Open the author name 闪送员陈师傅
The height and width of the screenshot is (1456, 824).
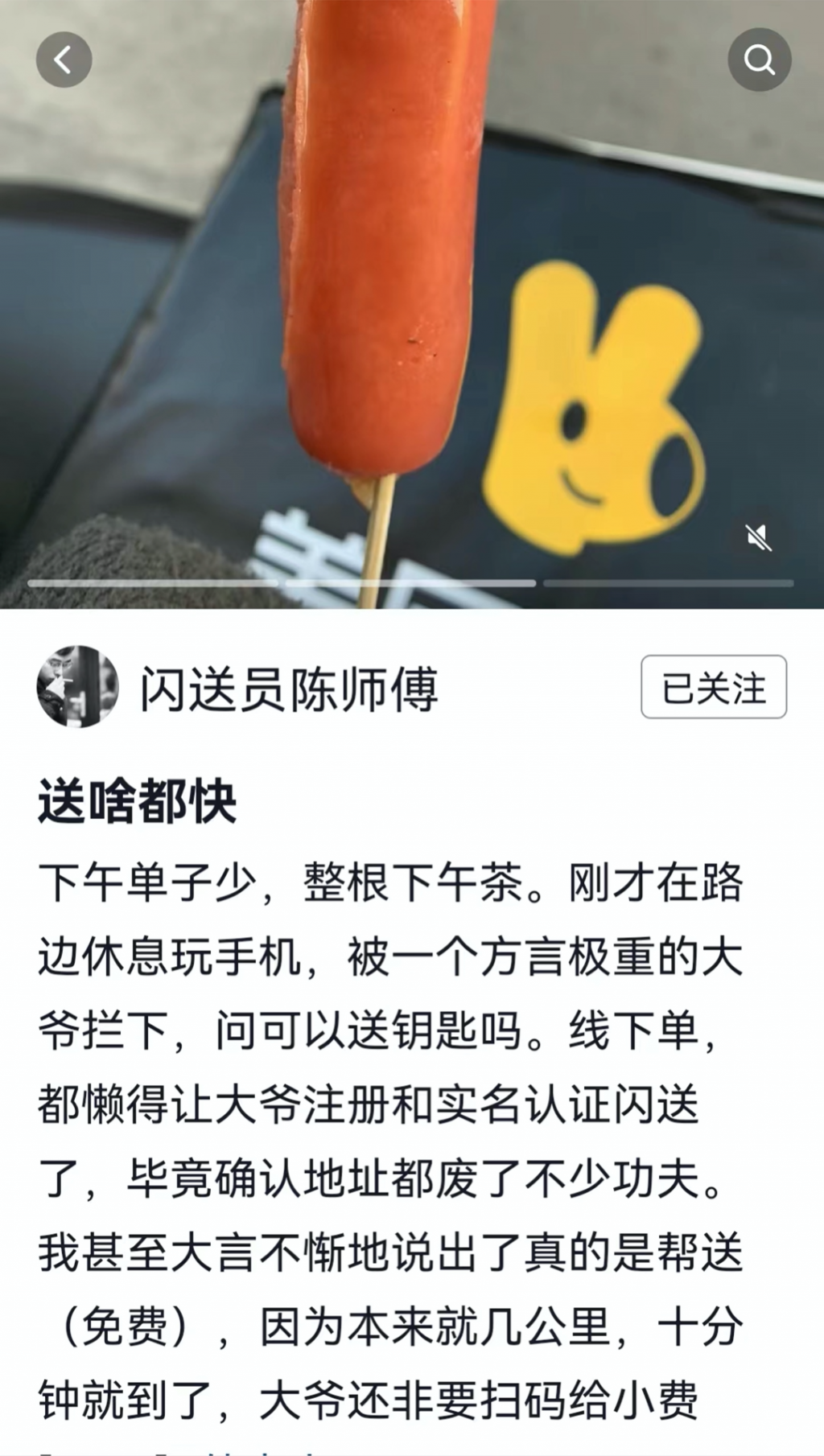coord(290,689)
